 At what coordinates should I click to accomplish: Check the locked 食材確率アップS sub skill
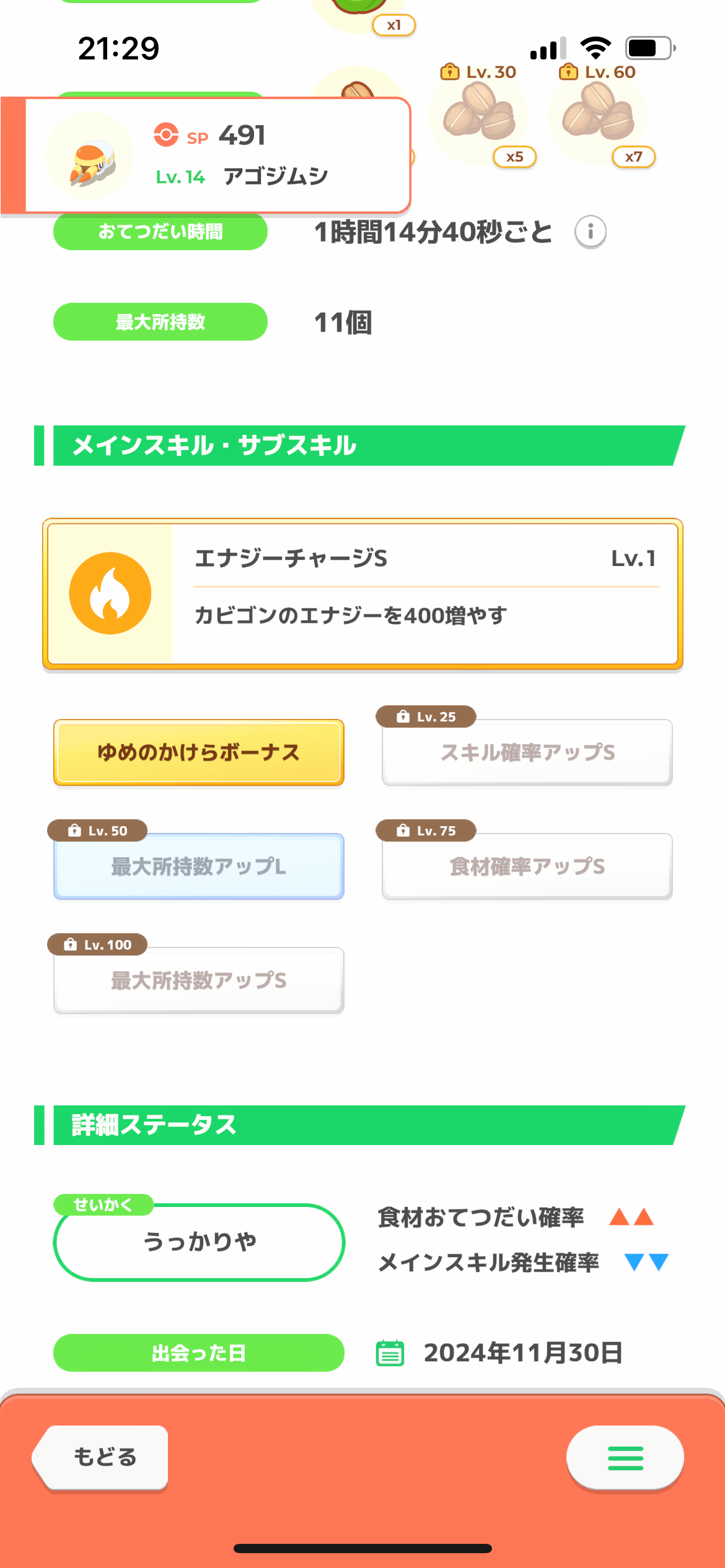point(527,866)
